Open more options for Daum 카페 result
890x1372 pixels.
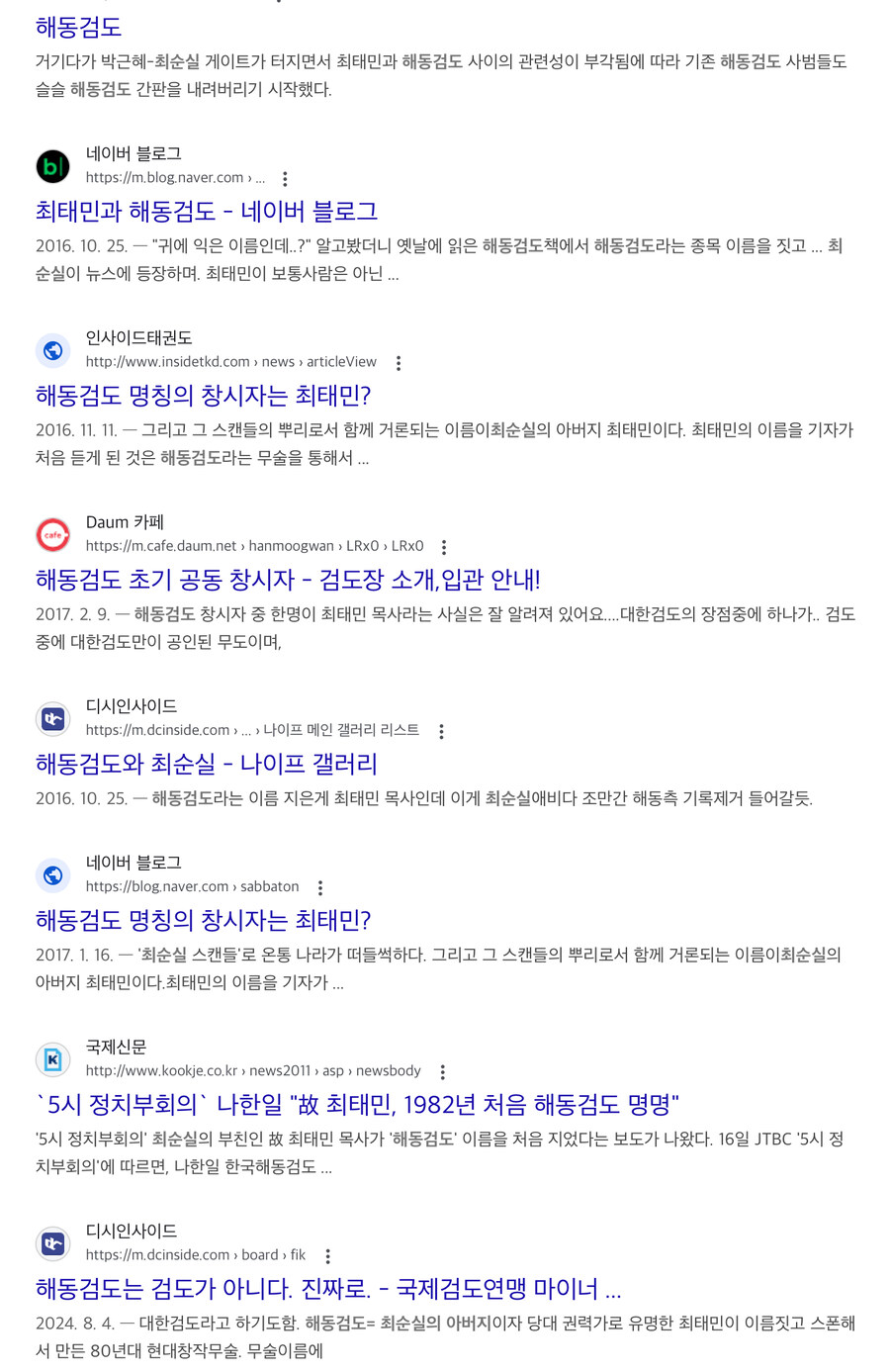(x=444, y=547)
